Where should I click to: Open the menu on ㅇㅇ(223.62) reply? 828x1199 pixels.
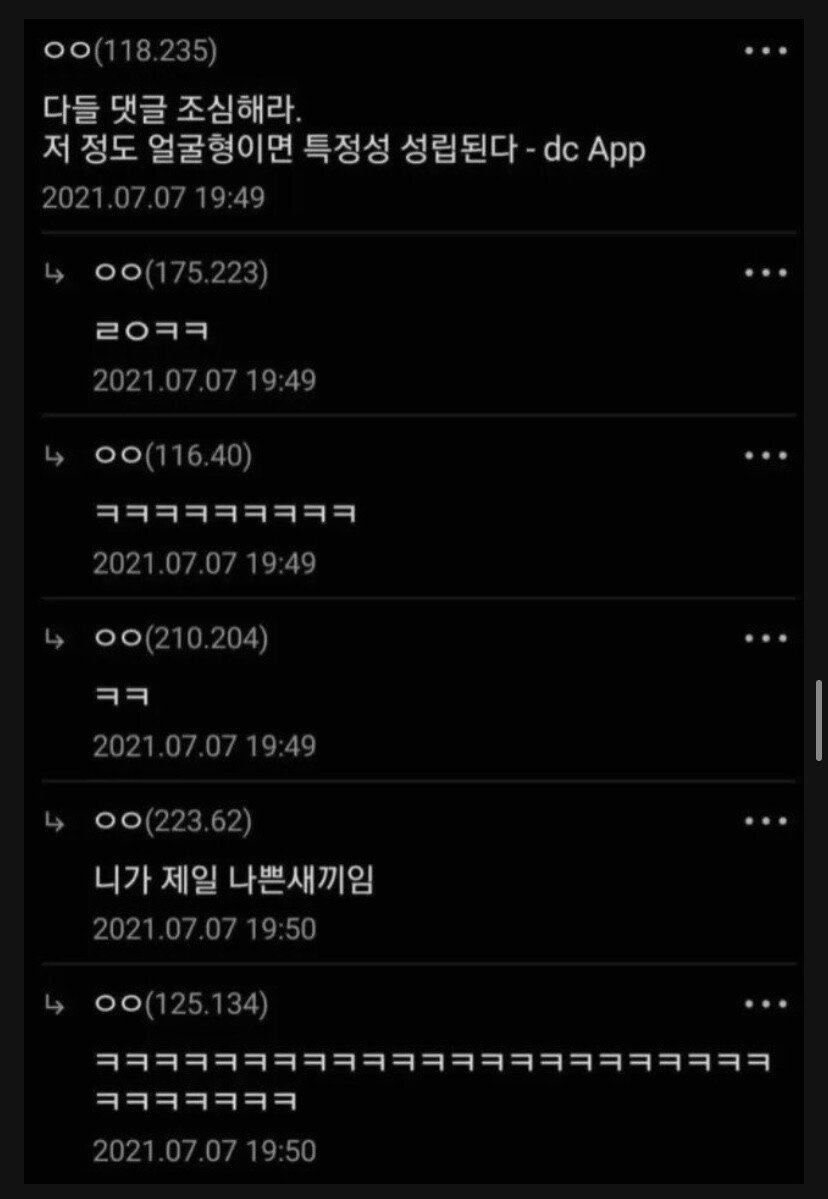(766, 822)
